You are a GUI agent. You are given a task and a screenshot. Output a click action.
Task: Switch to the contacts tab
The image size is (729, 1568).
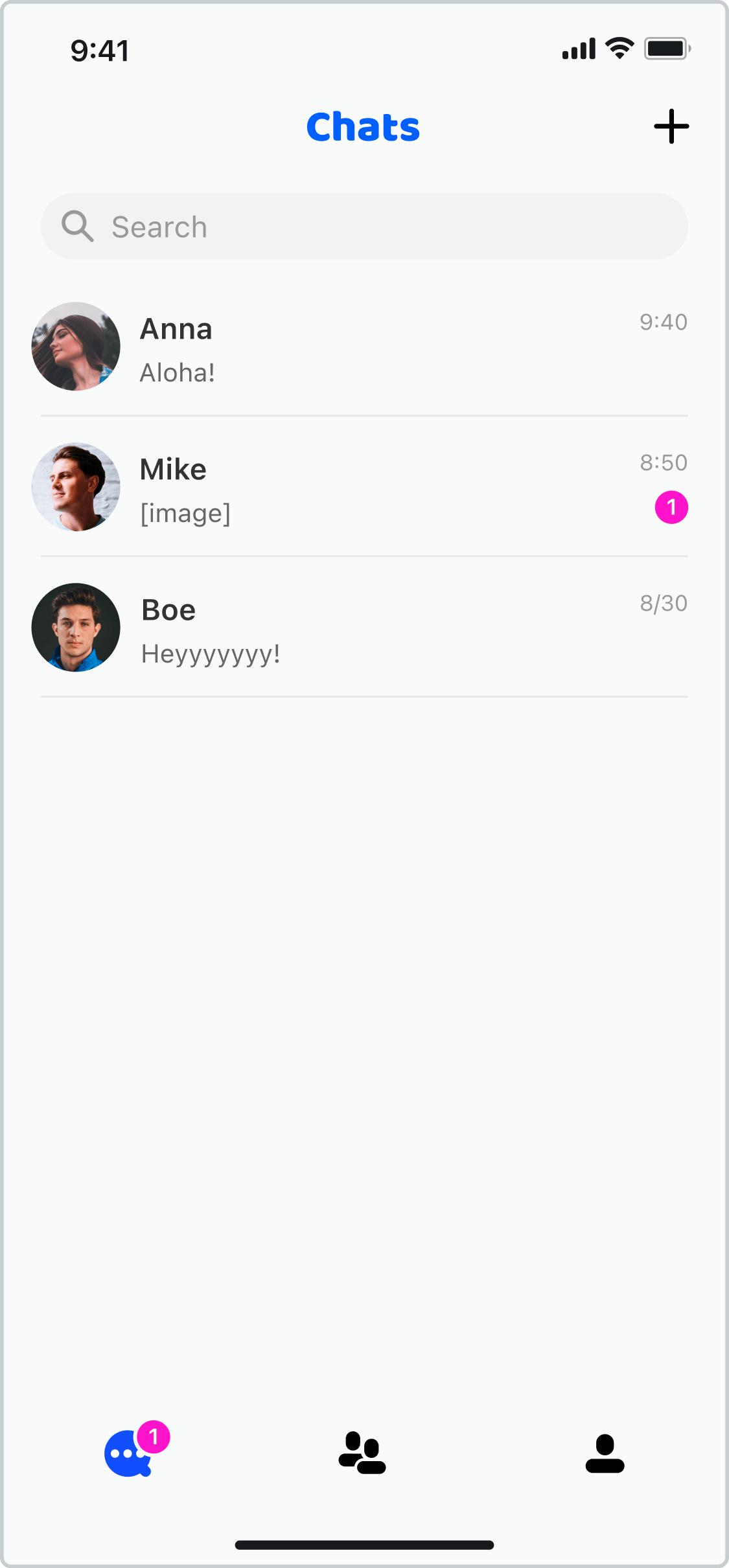pos(362,1453)
